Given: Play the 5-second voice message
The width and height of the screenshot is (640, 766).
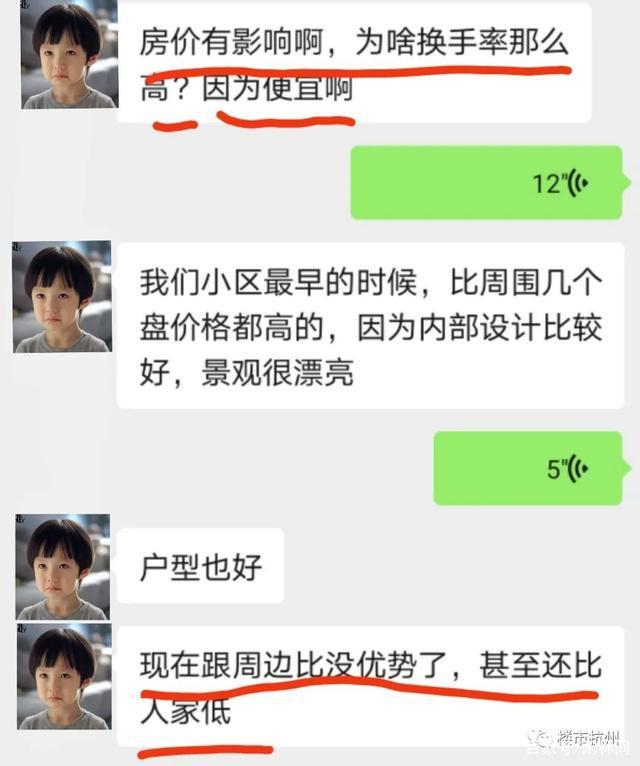Looking at the screenshot, I should tap(528, 468).
